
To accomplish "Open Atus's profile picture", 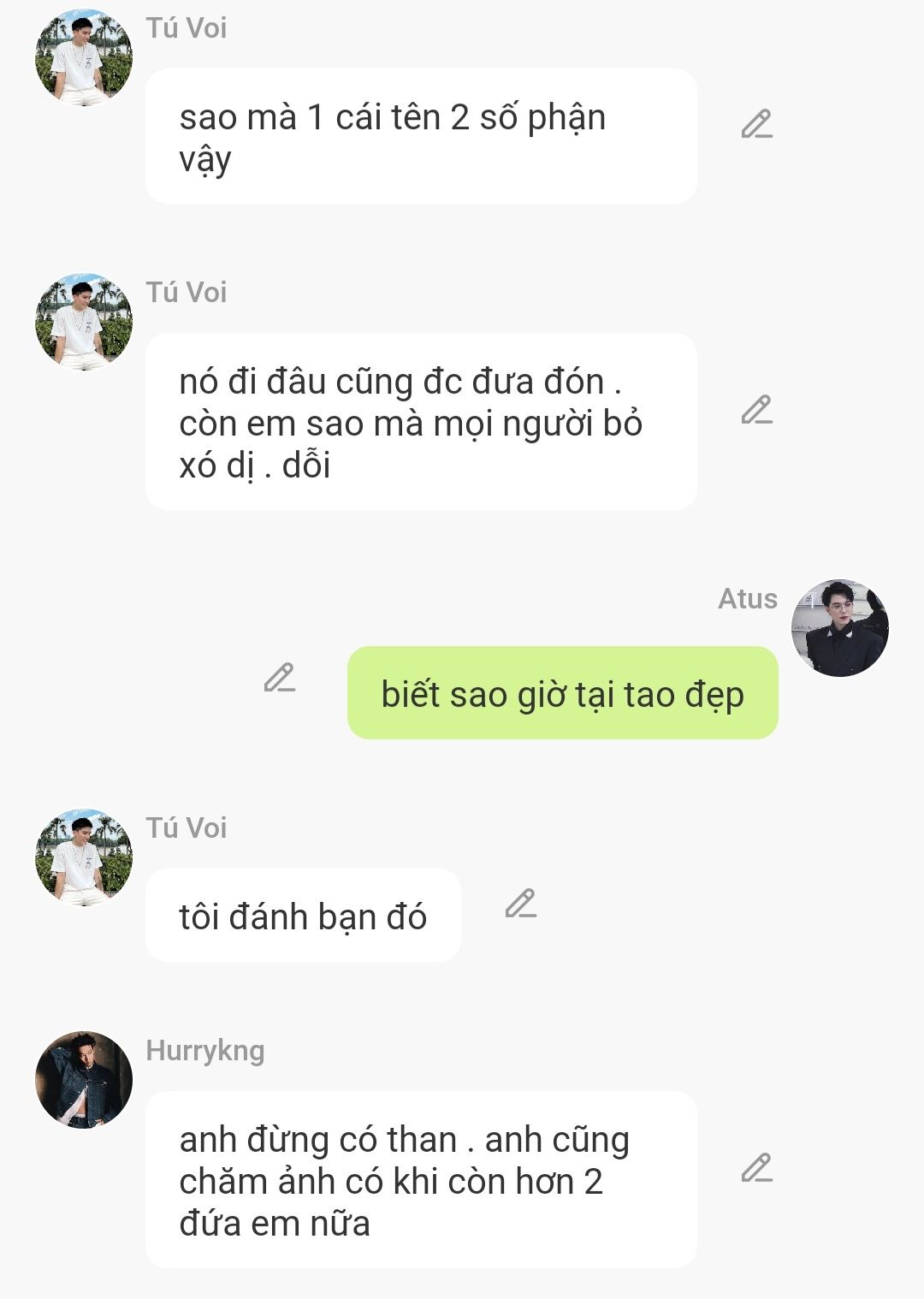I will pos(840,628).
